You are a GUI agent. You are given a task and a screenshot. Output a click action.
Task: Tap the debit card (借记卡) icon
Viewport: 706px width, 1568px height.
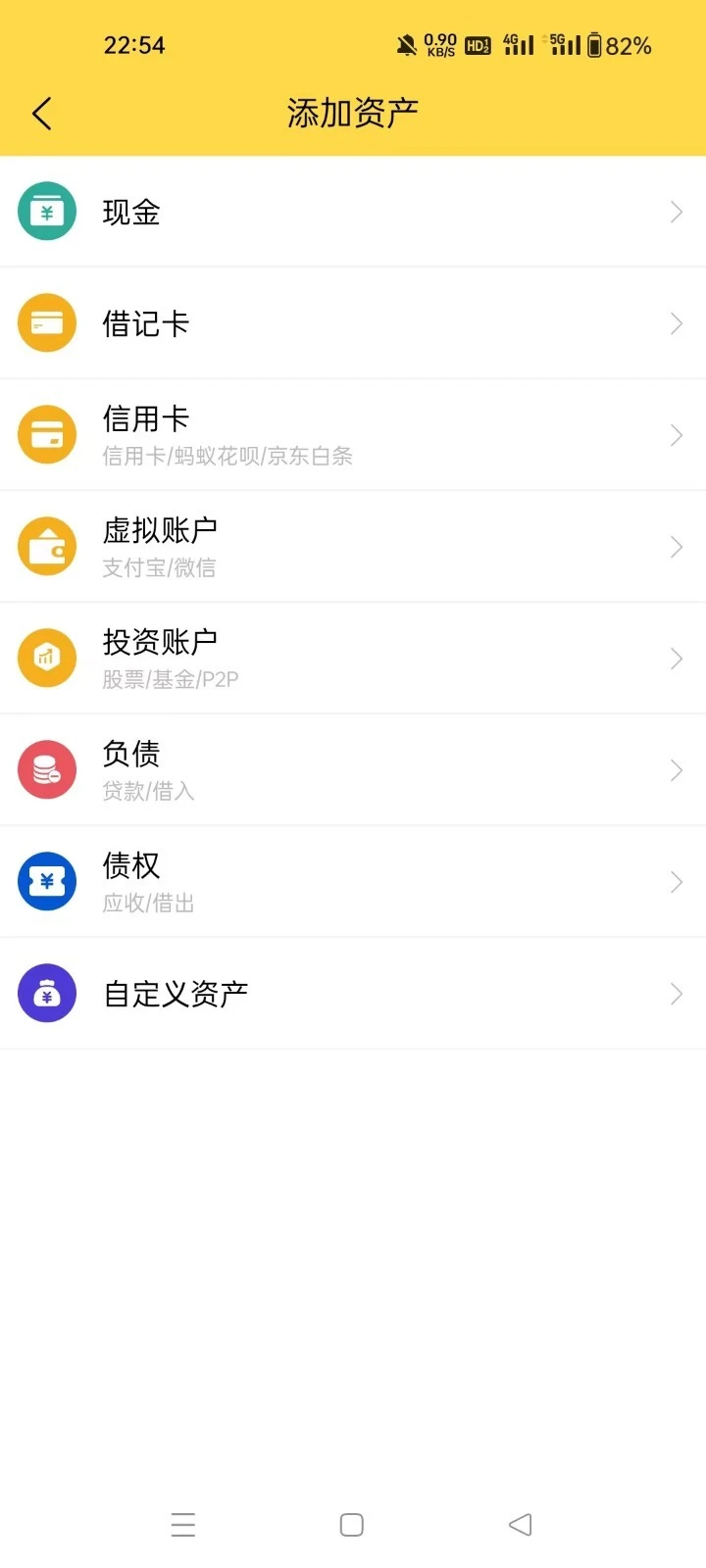[x=46, y=322]
